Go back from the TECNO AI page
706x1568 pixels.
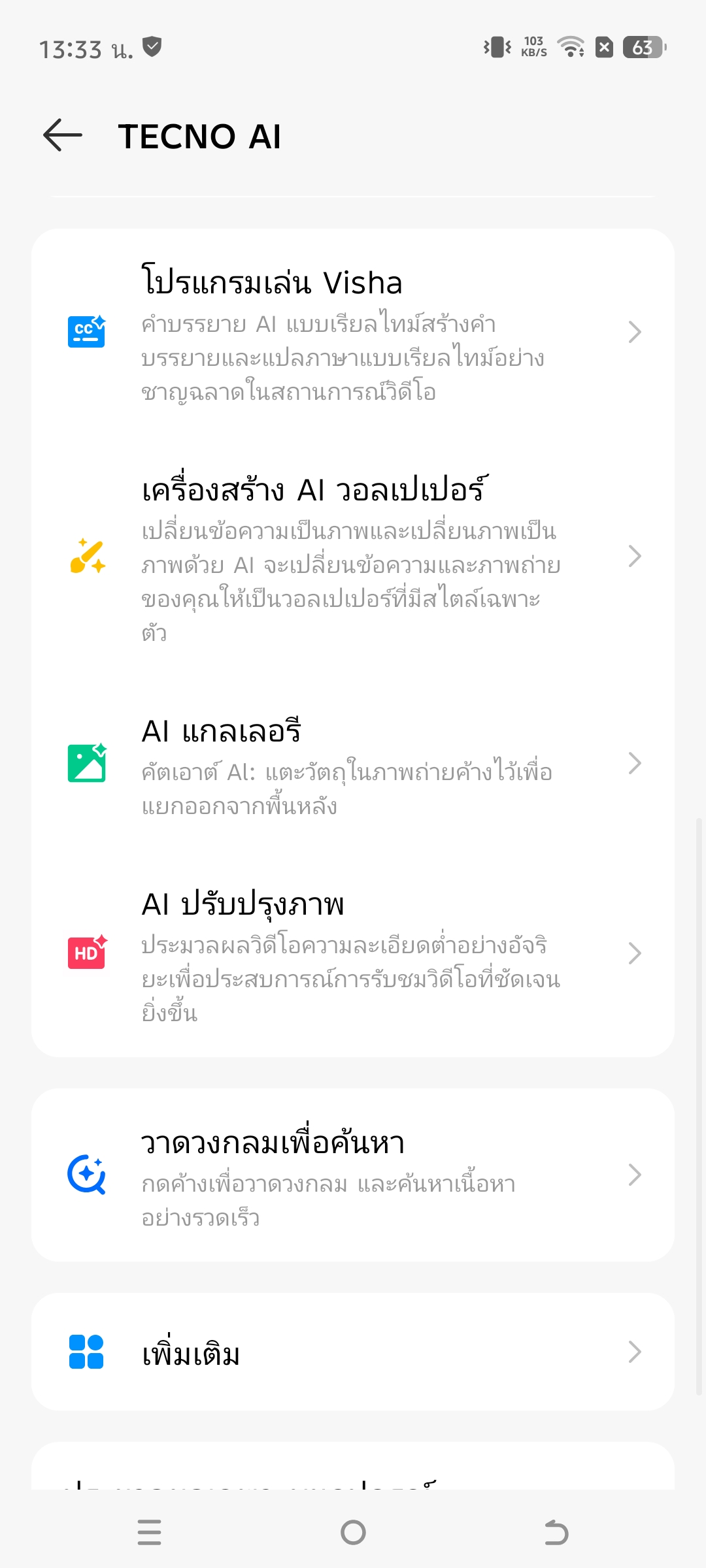pyautogui.click(x=63, y=136)
